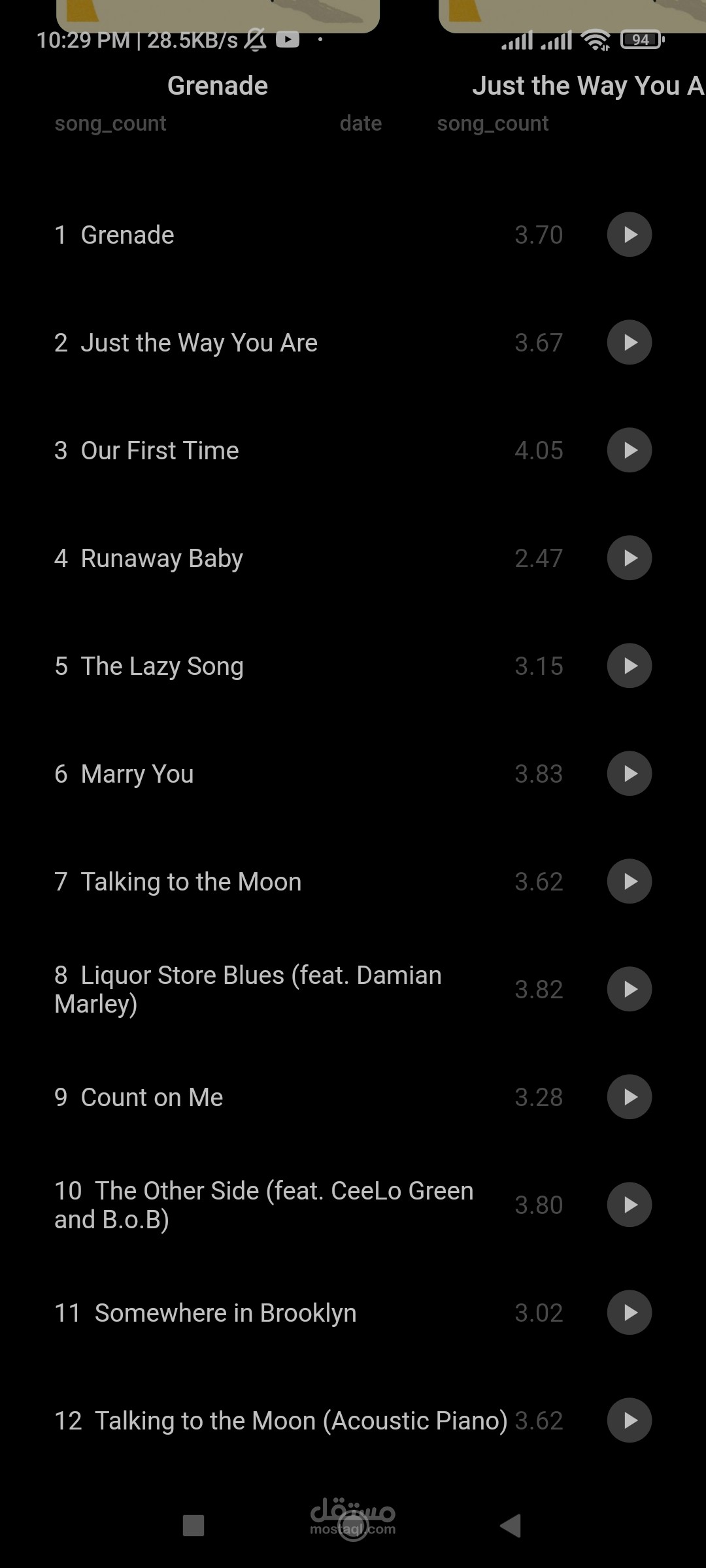
Task: Tap the Wi-Fi icon in the status bar
Action: 594,39
